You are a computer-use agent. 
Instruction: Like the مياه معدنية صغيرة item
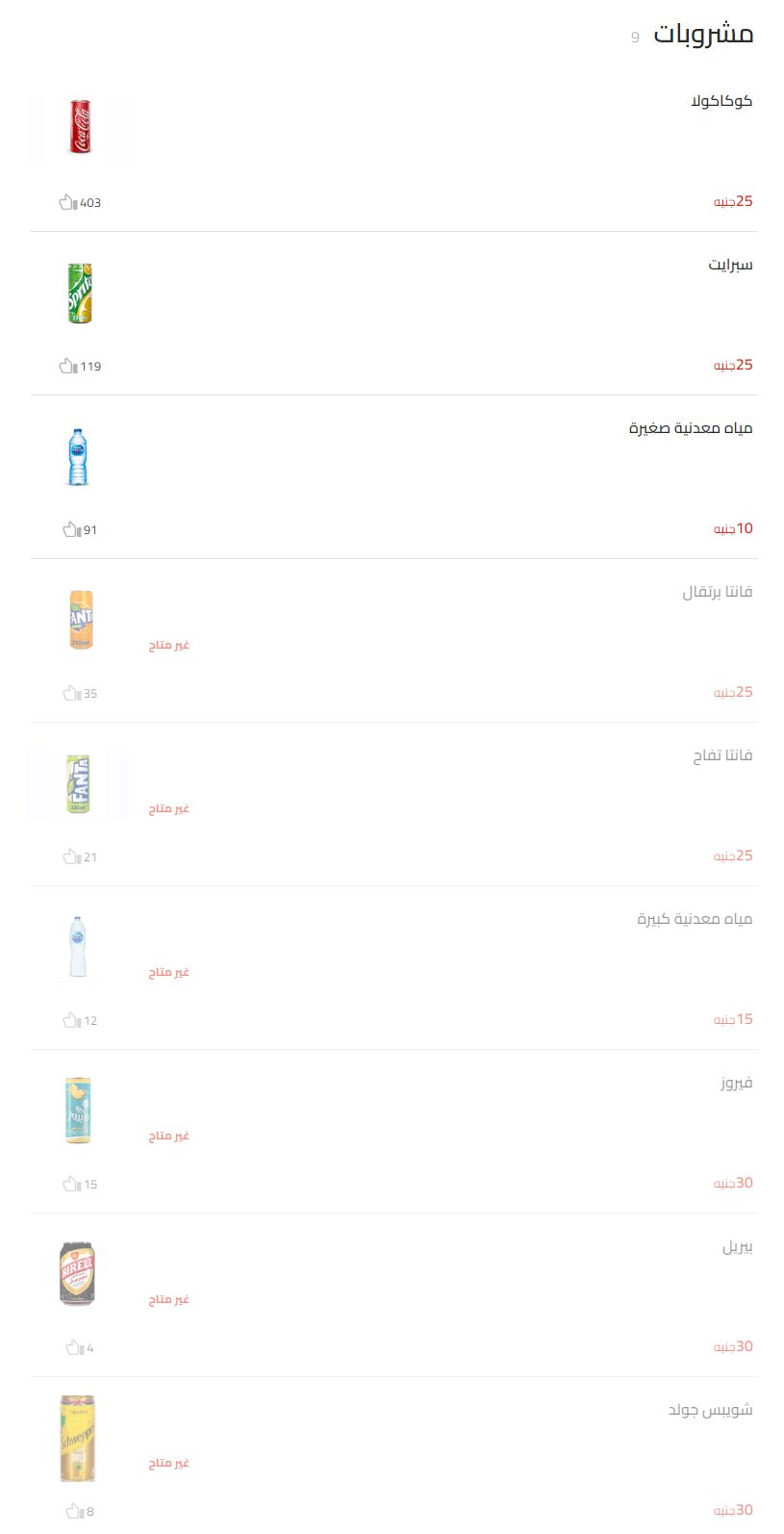tap(71, 529)
